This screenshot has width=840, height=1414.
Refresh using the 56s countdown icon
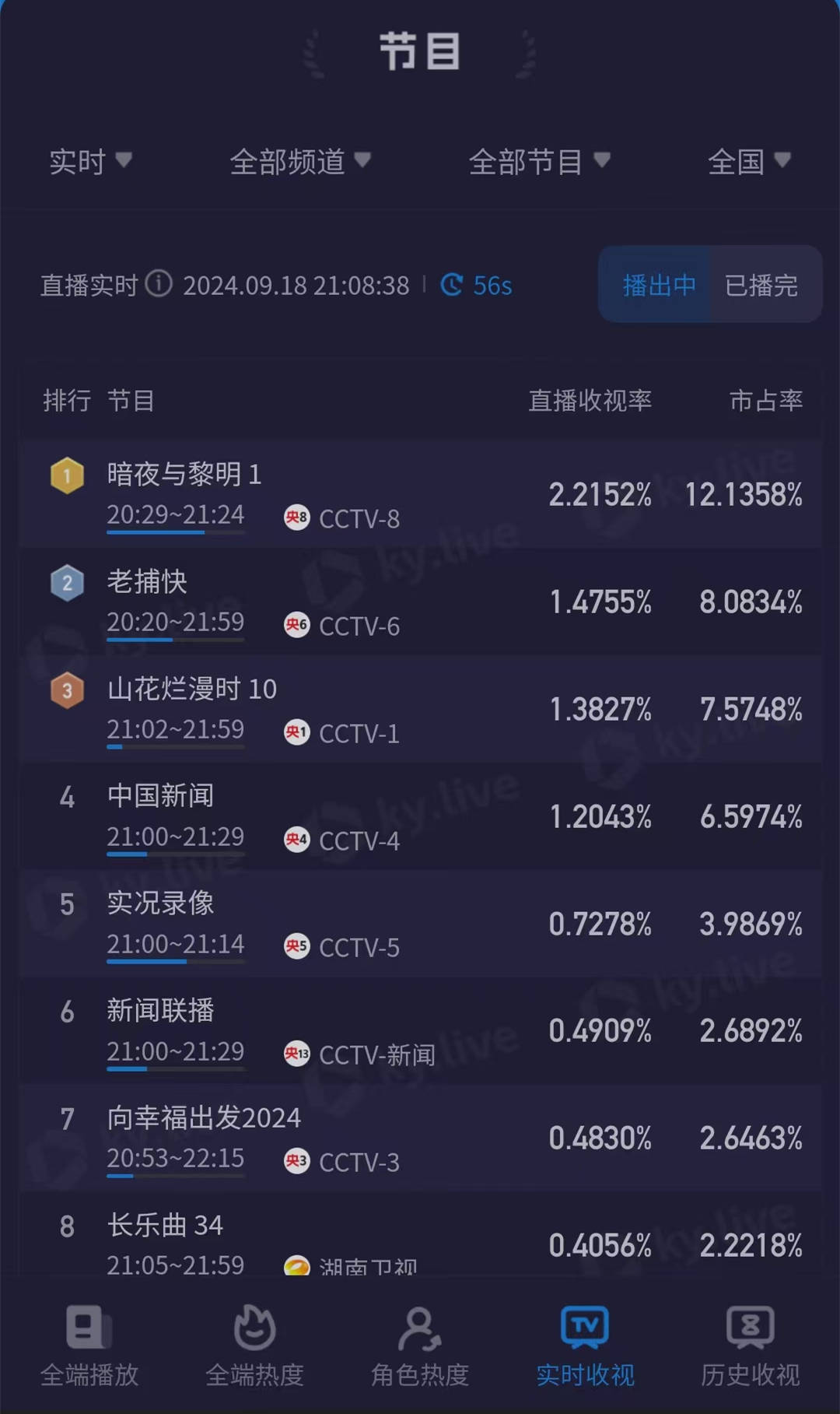(x=452, y=285)
